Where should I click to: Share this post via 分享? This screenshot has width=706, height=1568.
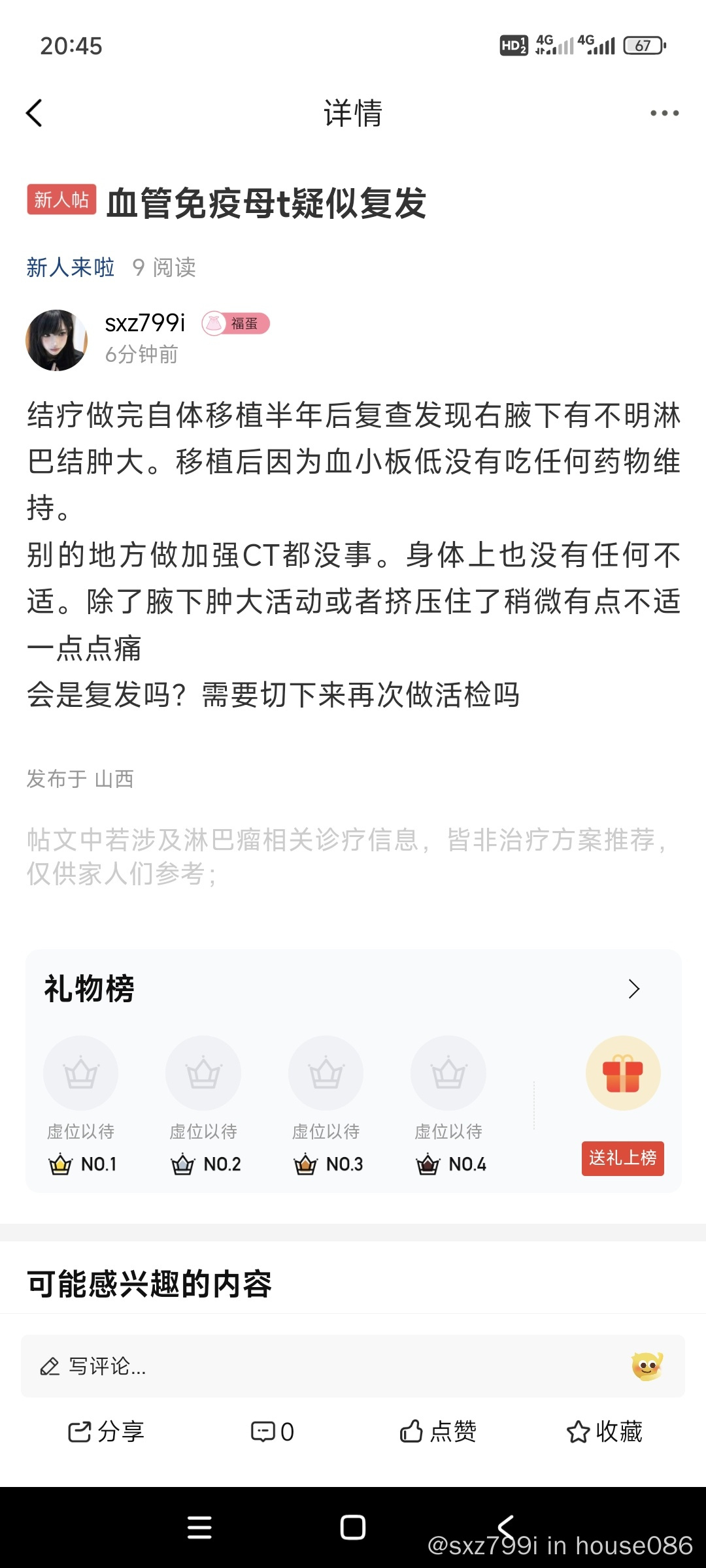point(106,1431)
